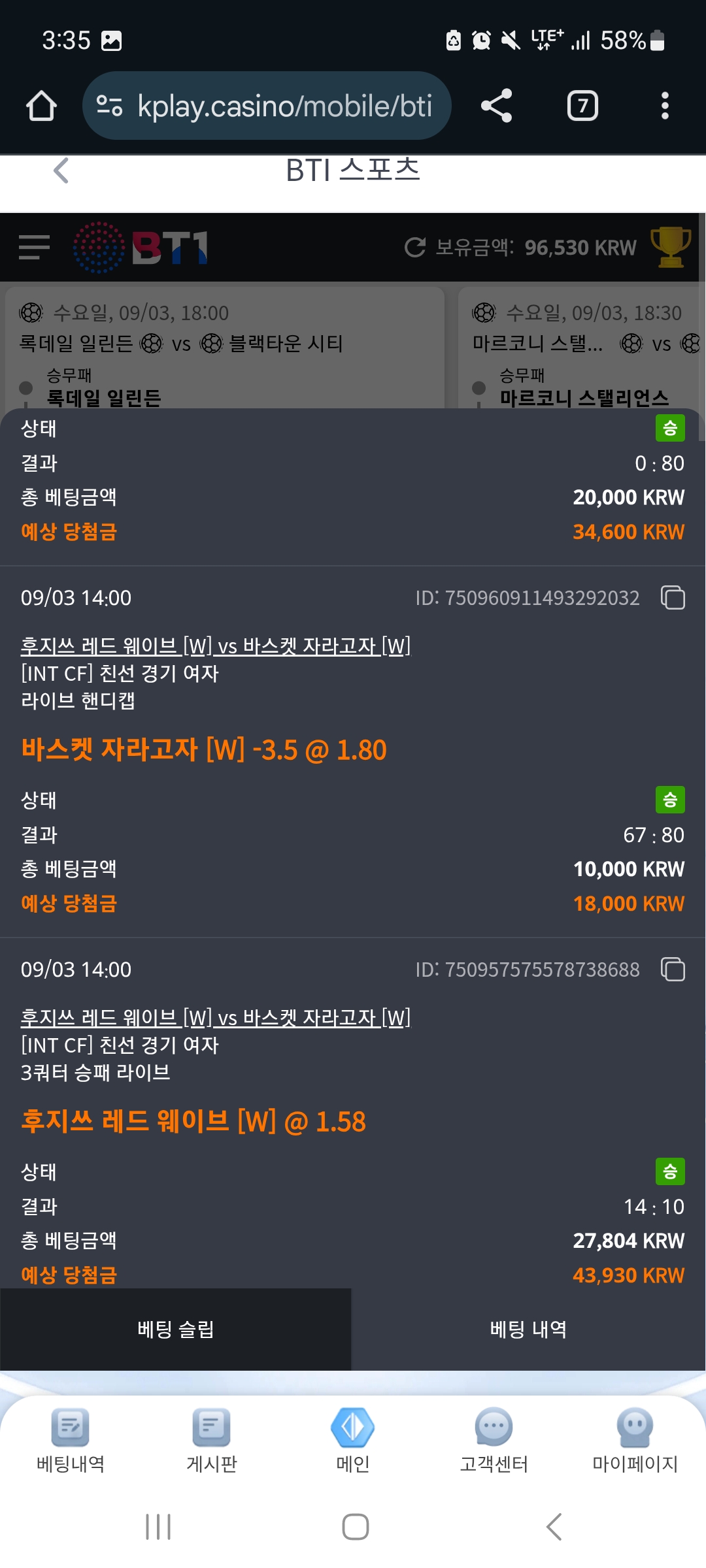This screenshot has width=706, height=1568.
Task: Open match link above 라이브 핸디캡 bet
Action: point(216,646)
